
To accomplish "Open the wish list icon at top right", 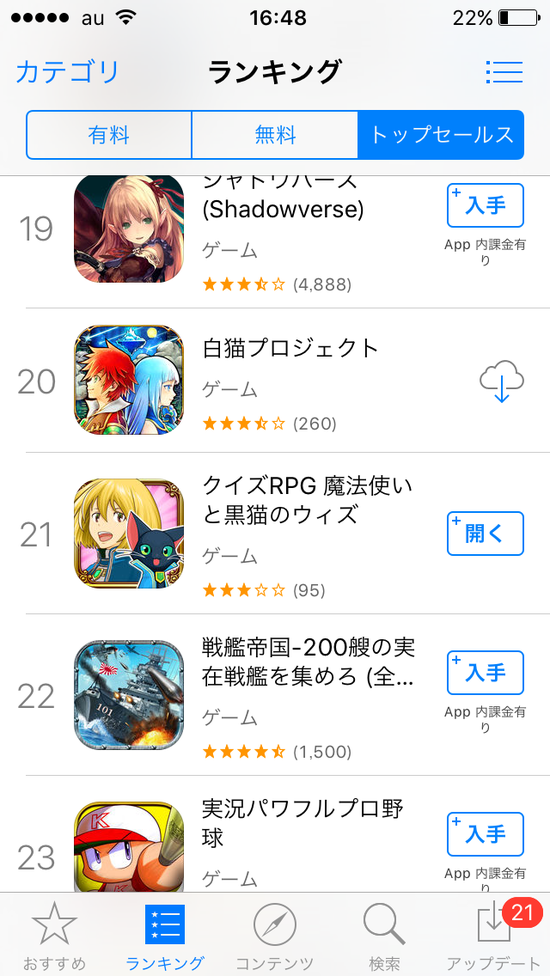I will coord(504,72).
